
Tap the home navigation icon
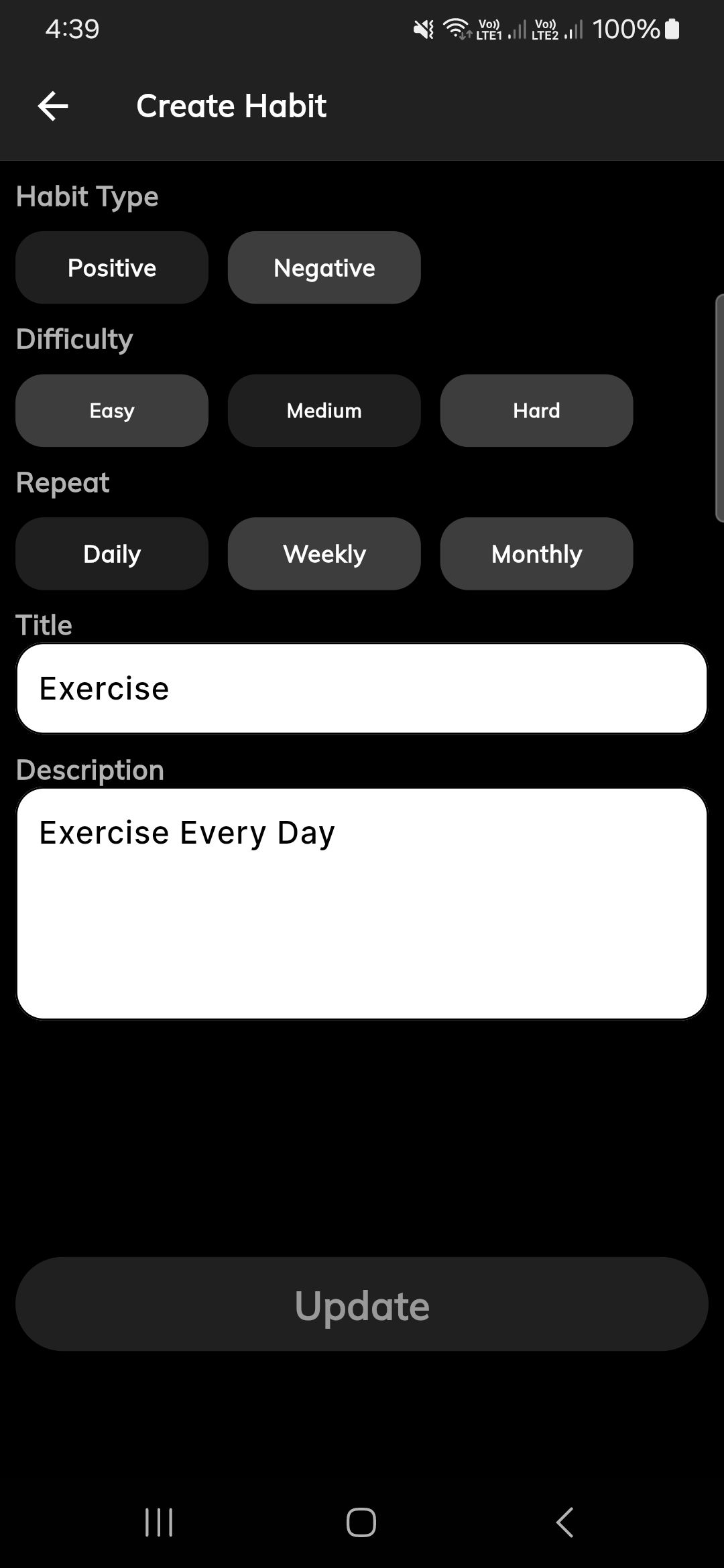(x=361, y=1521)
